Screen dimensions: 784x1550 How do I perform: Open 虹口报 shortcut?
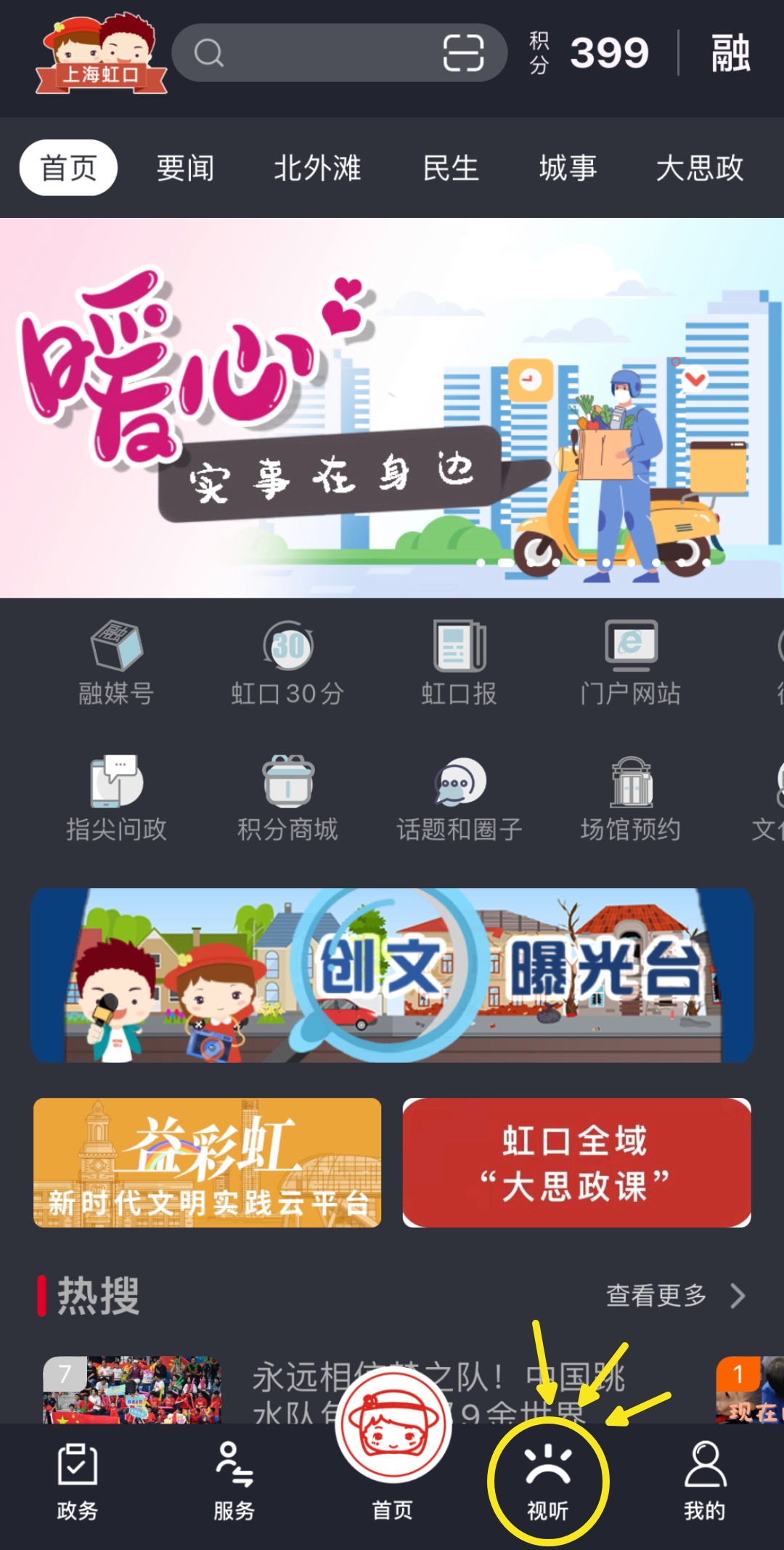pyautogui.click(x=459, y=662)
